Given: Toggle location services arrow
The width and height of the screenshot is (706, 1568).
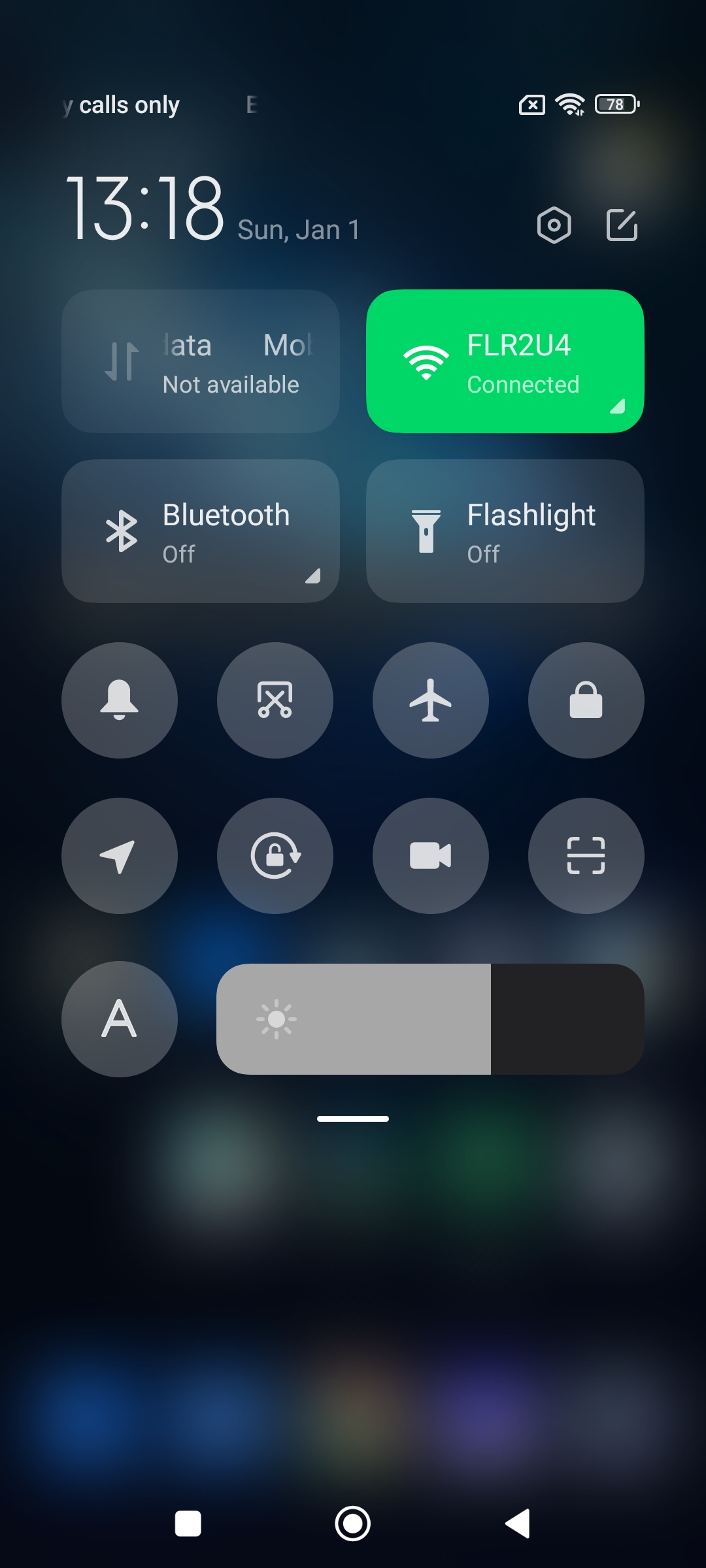Looking at the screenshot, I should point(120,856).
